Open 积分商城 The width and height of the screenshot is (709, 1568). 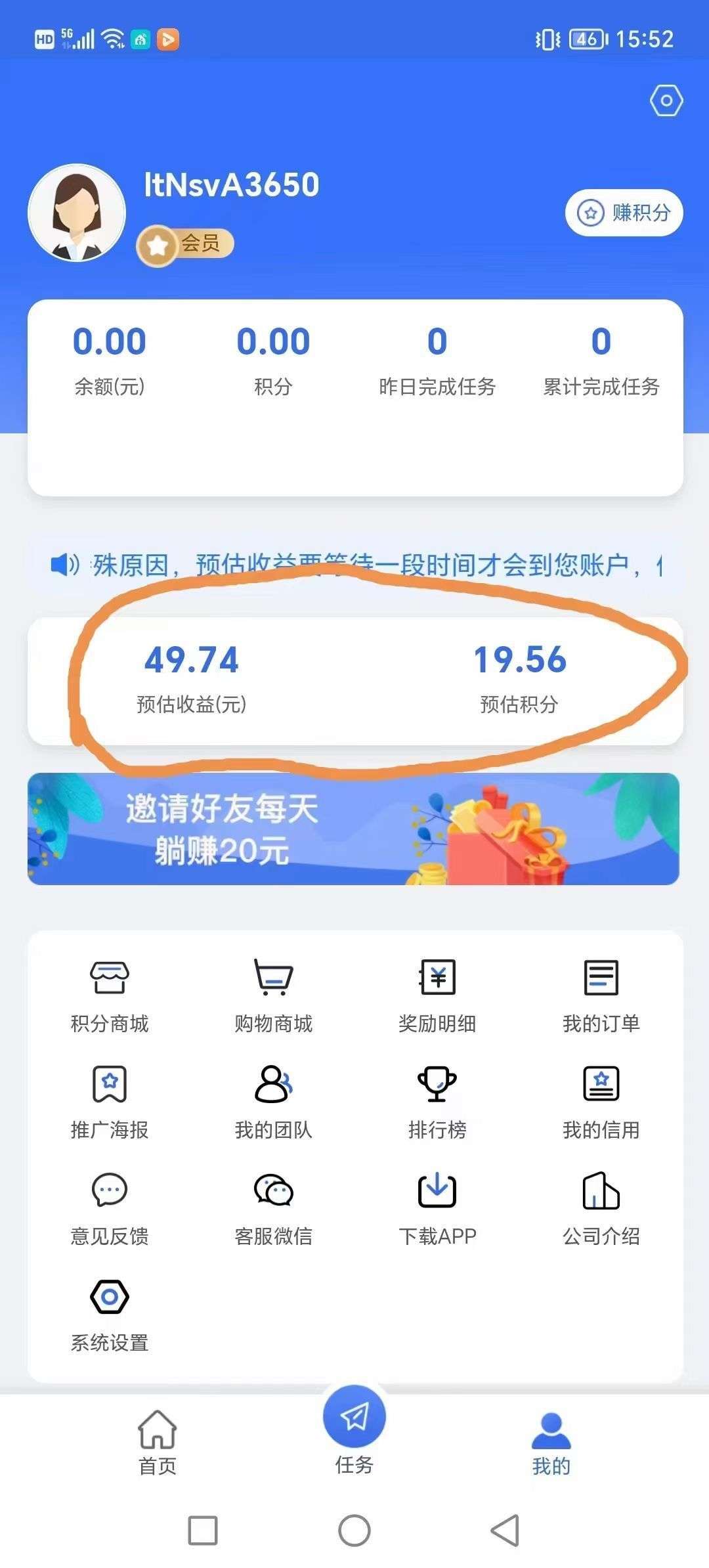(x=110, y=995)
